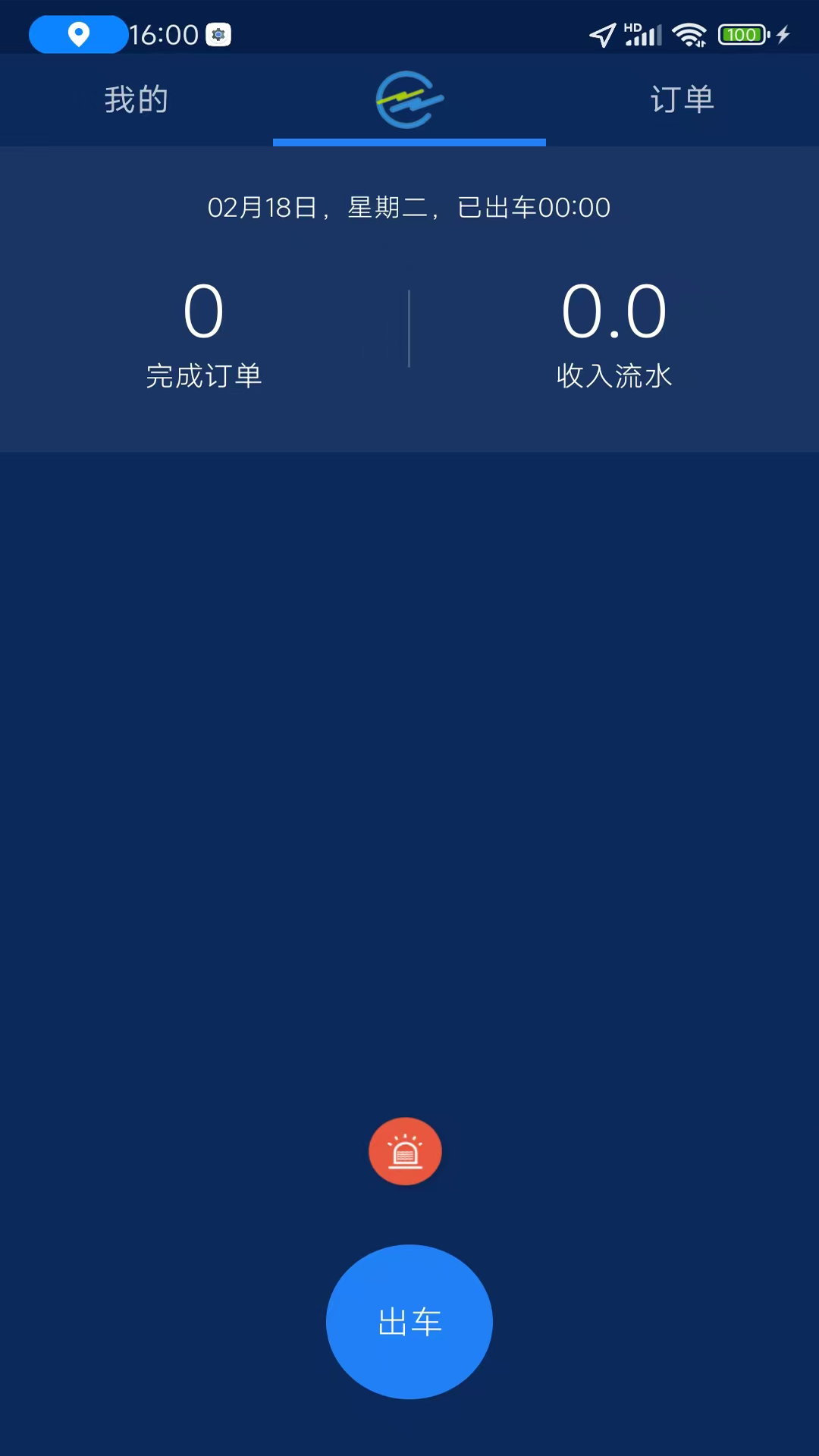The height and width of the screenshot is (1456, 819).
Task: Click the blue tab indicator line
Action: [x=409, y=141]
